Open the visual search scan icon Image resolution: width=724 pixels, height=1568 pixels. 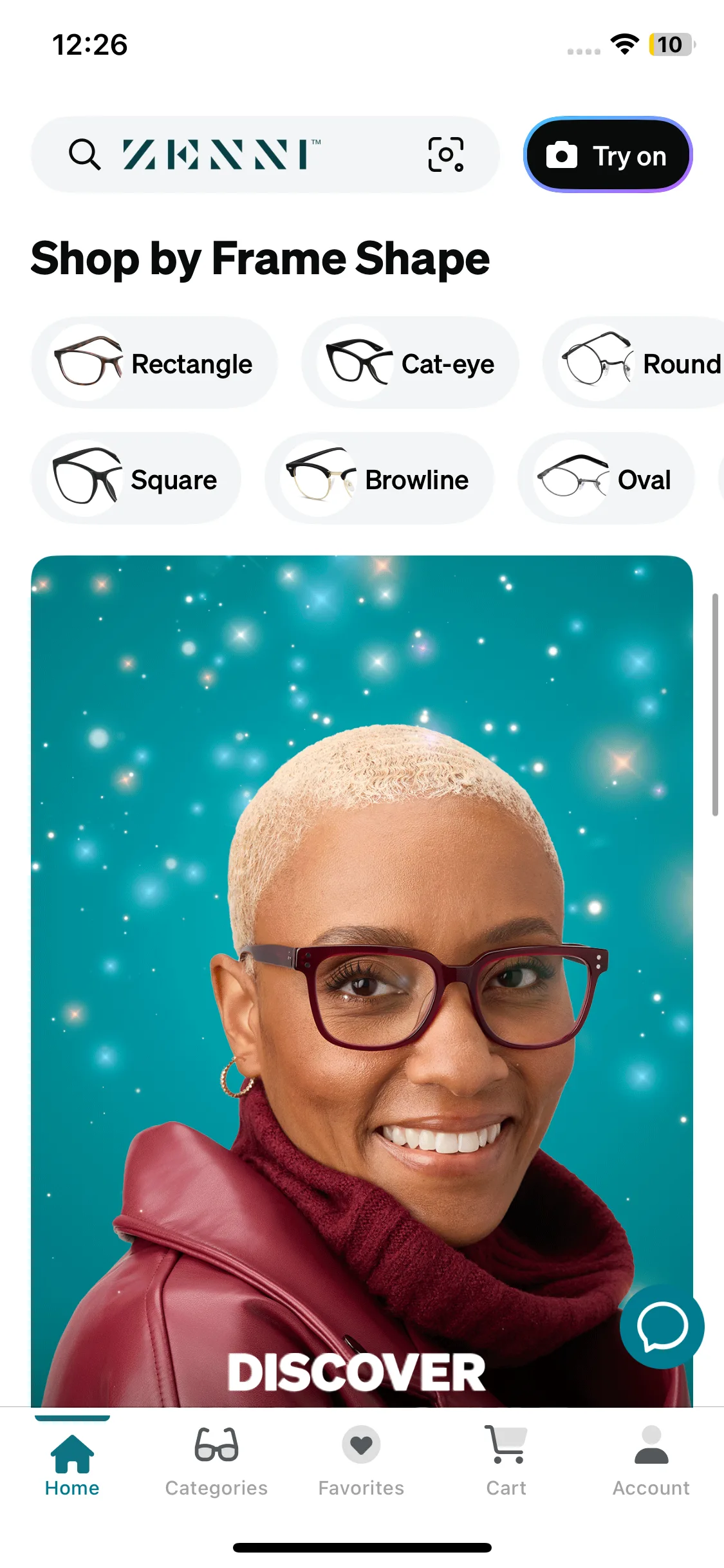(445, 155)
